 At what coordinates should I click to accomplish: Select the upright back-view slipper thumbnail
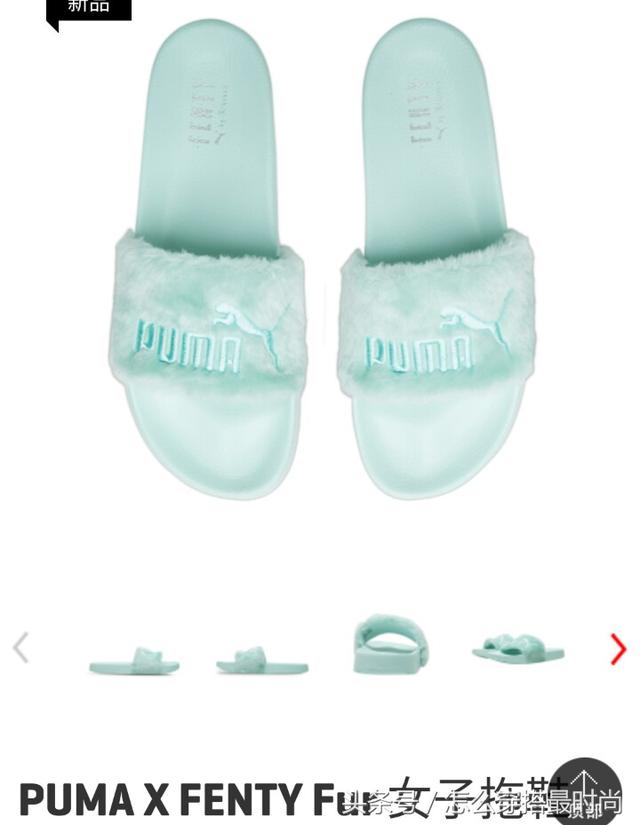pyautogui.click(x=388, y=645)
